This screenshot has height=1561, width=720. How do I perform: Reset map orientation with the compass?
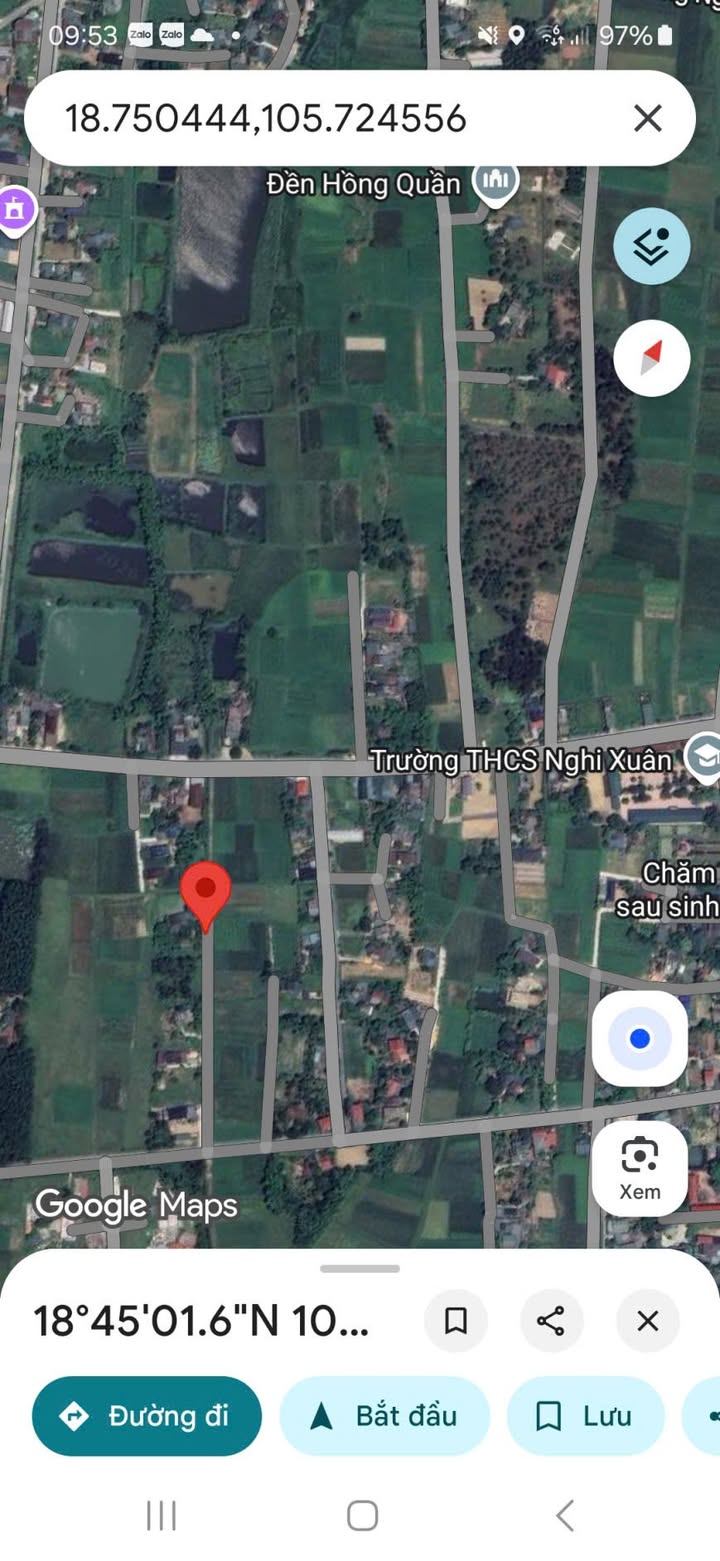652,357
